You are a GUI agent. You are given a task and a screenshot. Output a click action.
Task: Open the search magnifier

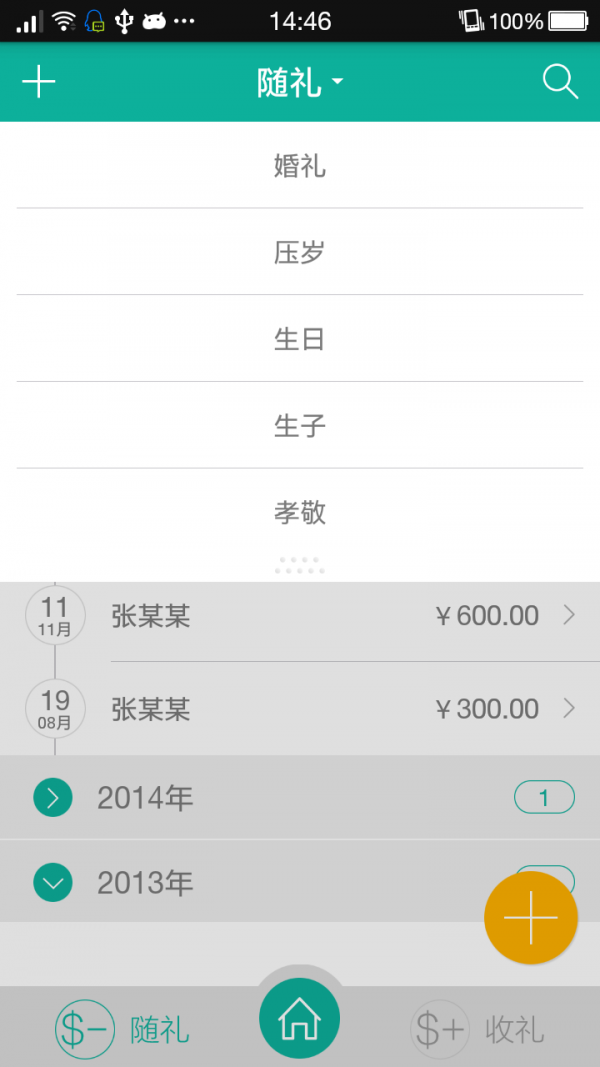[x=560, y=82]
